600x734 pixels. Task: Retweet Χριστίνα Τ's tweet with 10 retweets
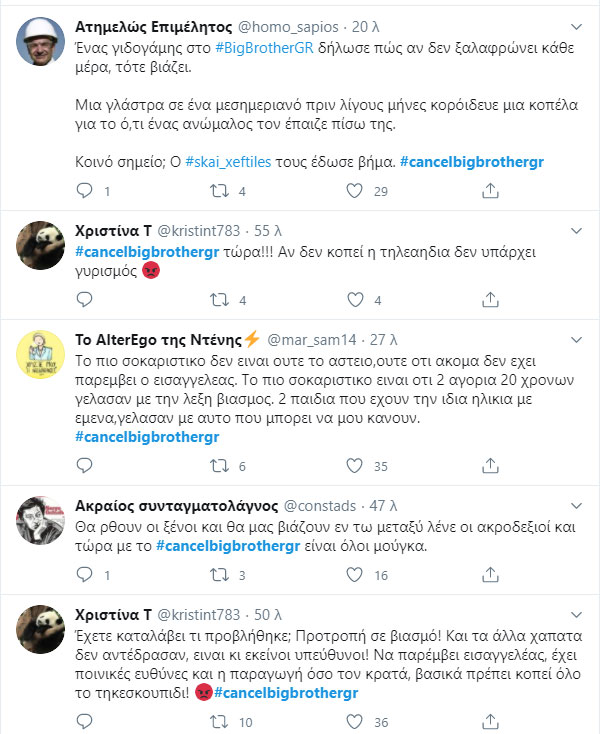tap(217, 721)
